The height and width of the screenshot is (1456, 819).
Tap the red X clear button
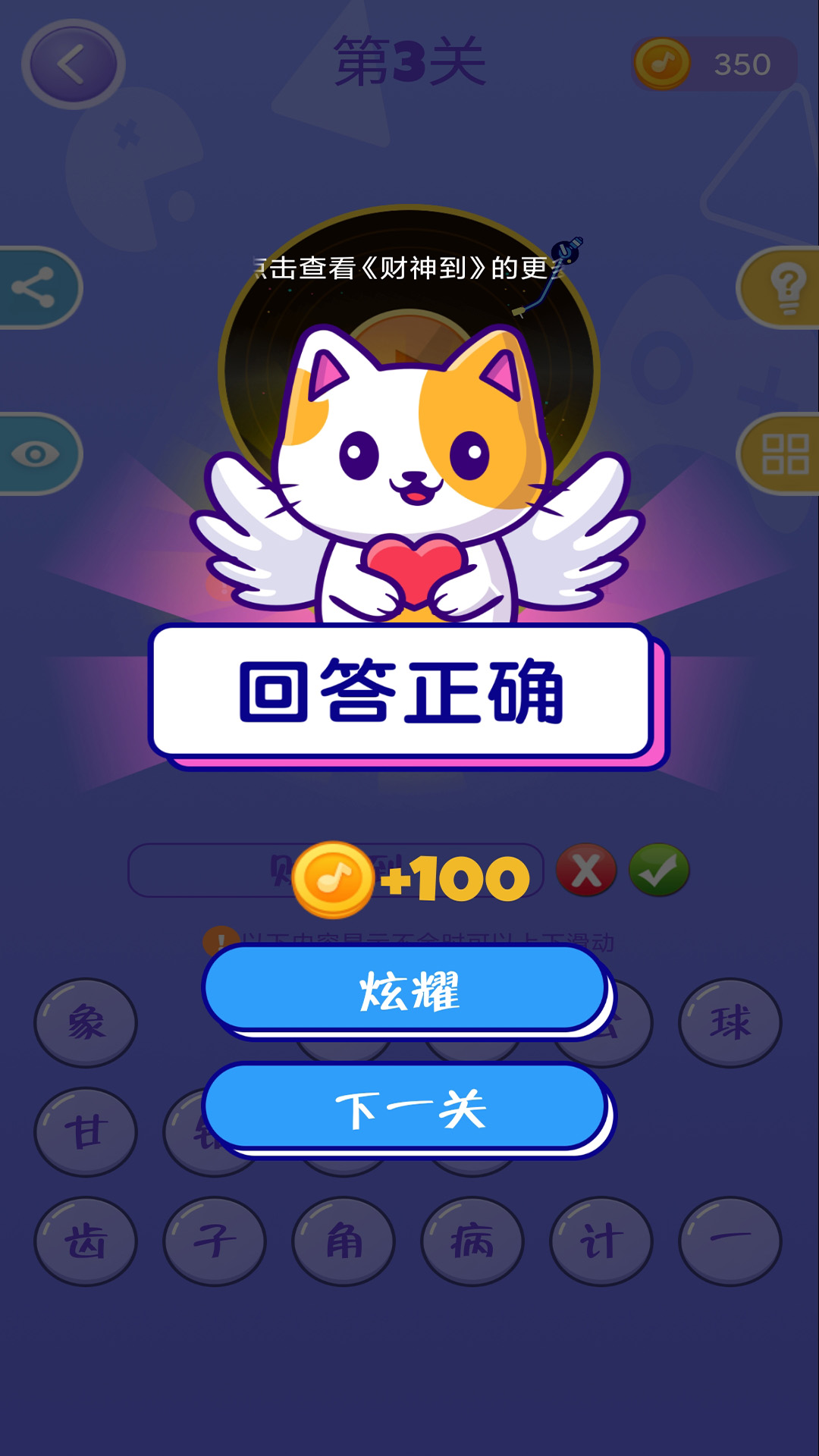pos(586,870)
